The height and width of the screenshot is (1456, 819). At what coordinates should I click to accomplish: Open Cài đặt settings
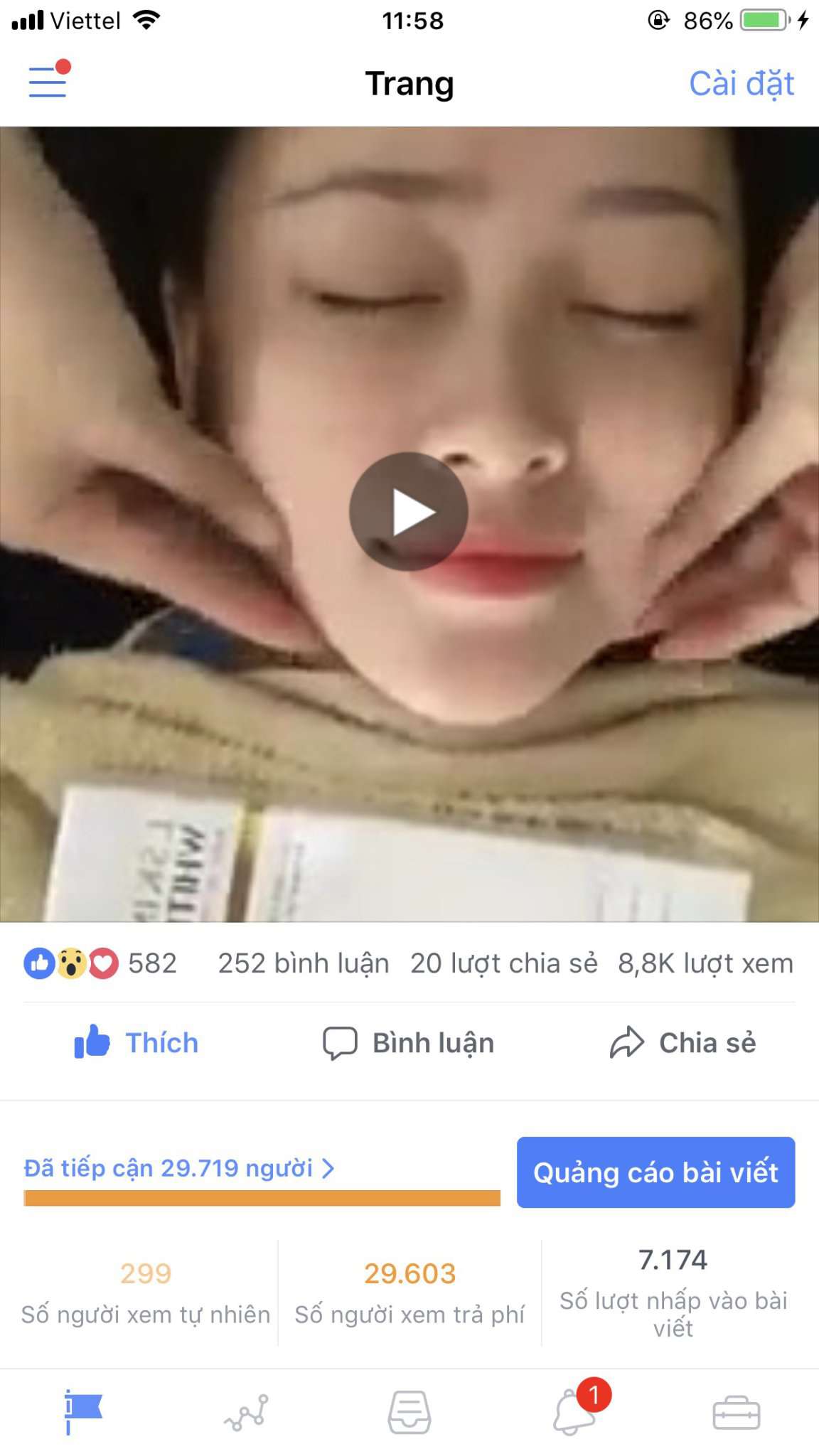[x=742, y=83]
